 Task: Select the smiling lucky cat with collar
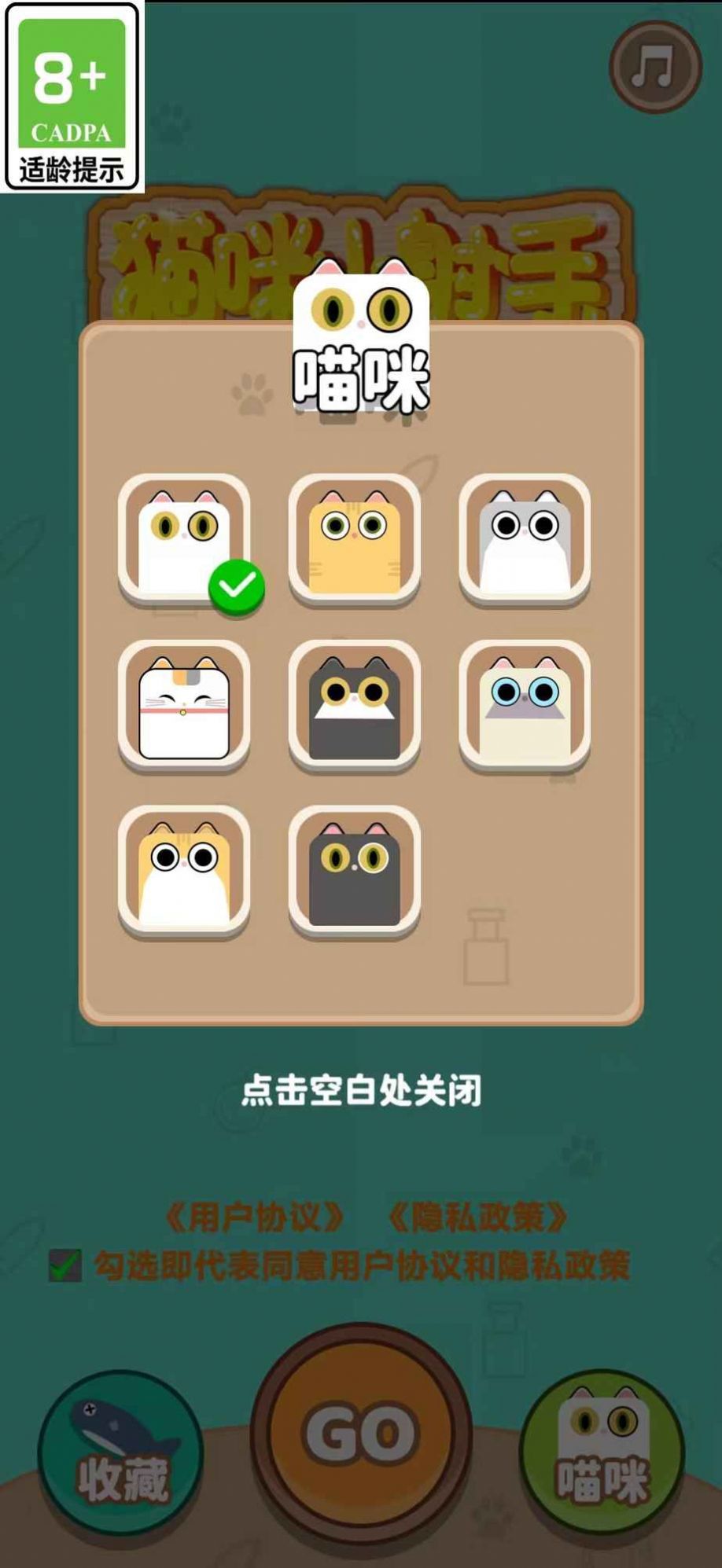184,706
